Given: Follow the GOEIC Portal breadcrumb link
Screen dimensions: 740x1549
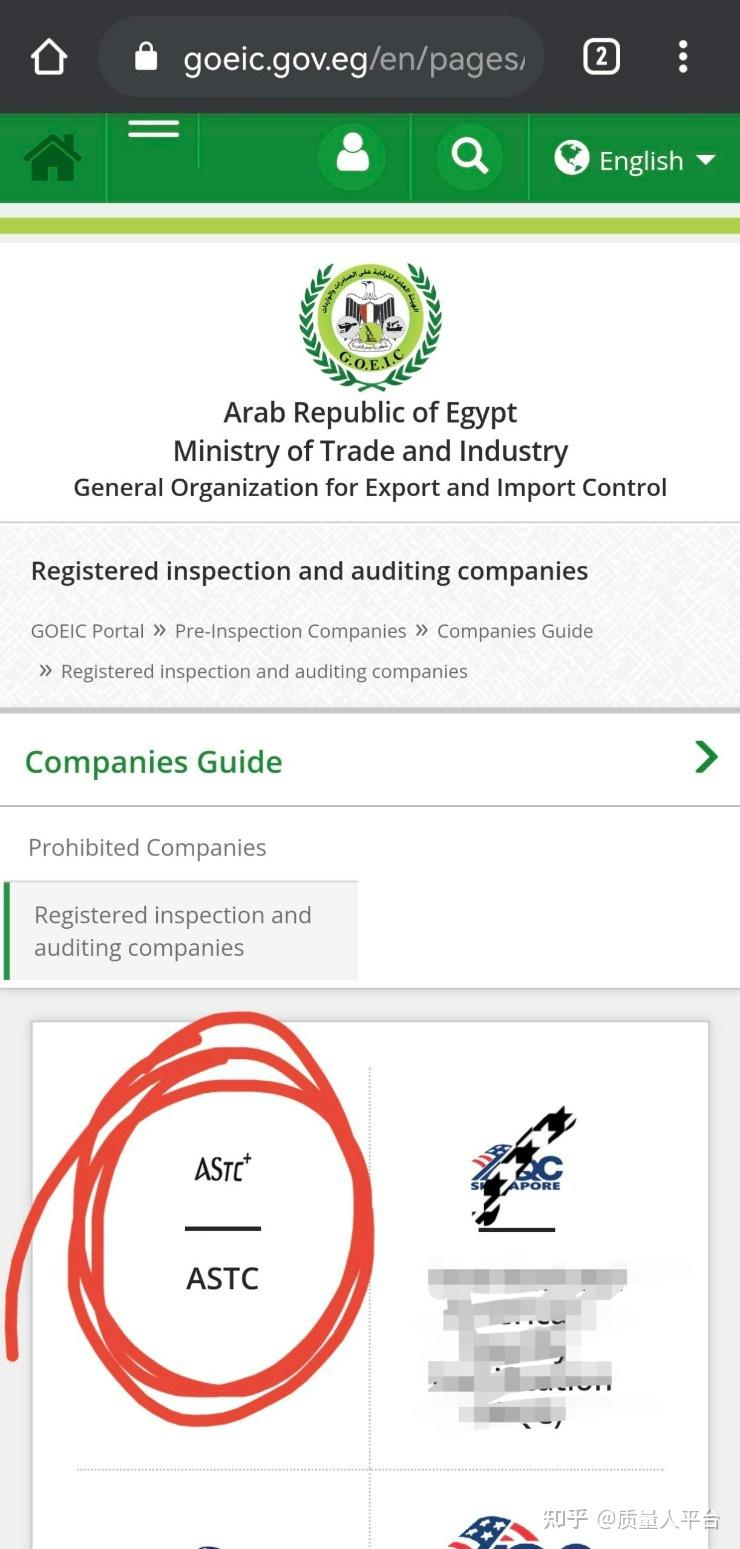Looking at the screenshot, I should click(x=87, y=631).
